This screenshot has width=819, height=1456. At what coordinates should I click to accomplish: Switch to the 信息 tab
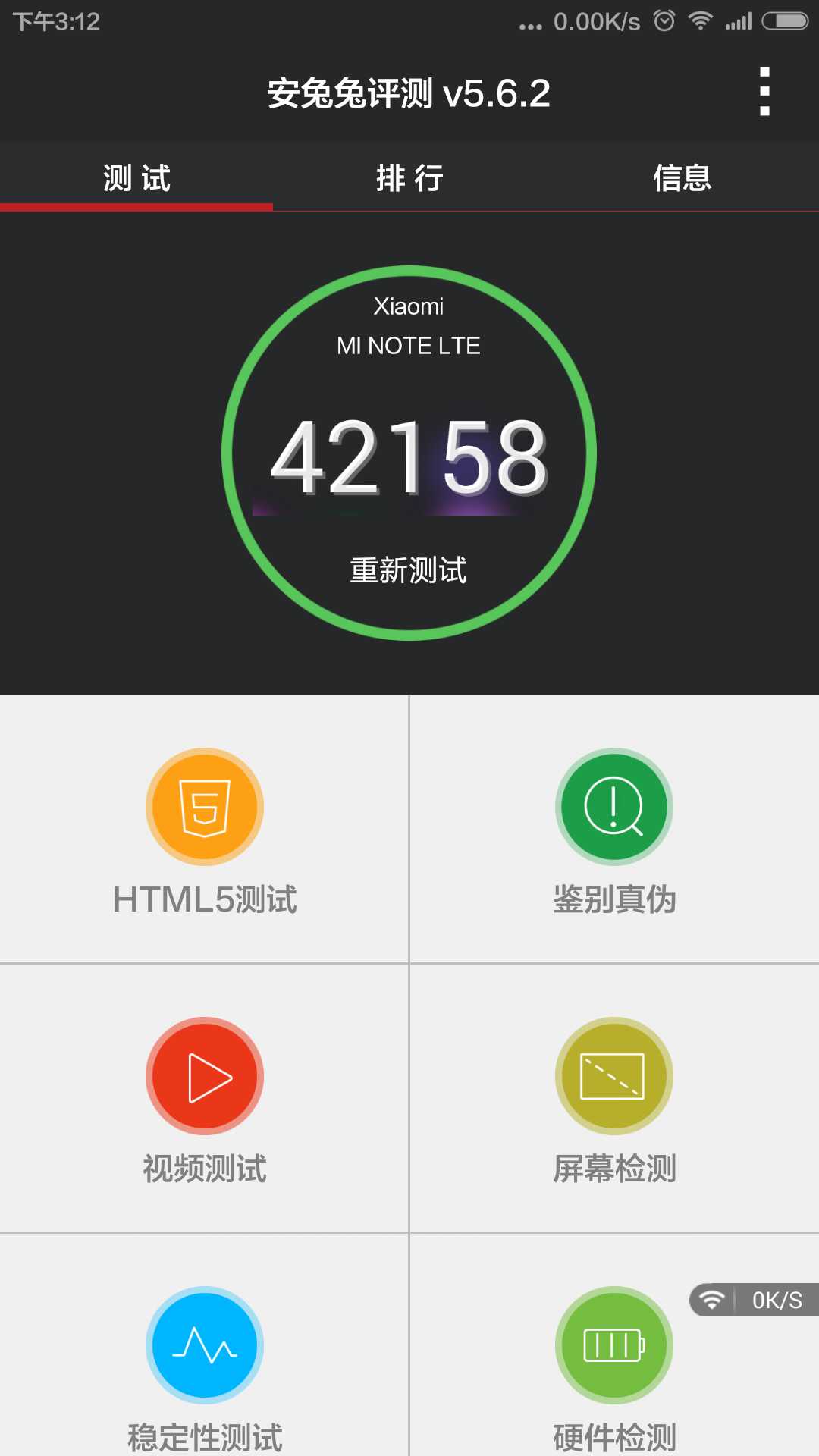click(x=682, y=178)
